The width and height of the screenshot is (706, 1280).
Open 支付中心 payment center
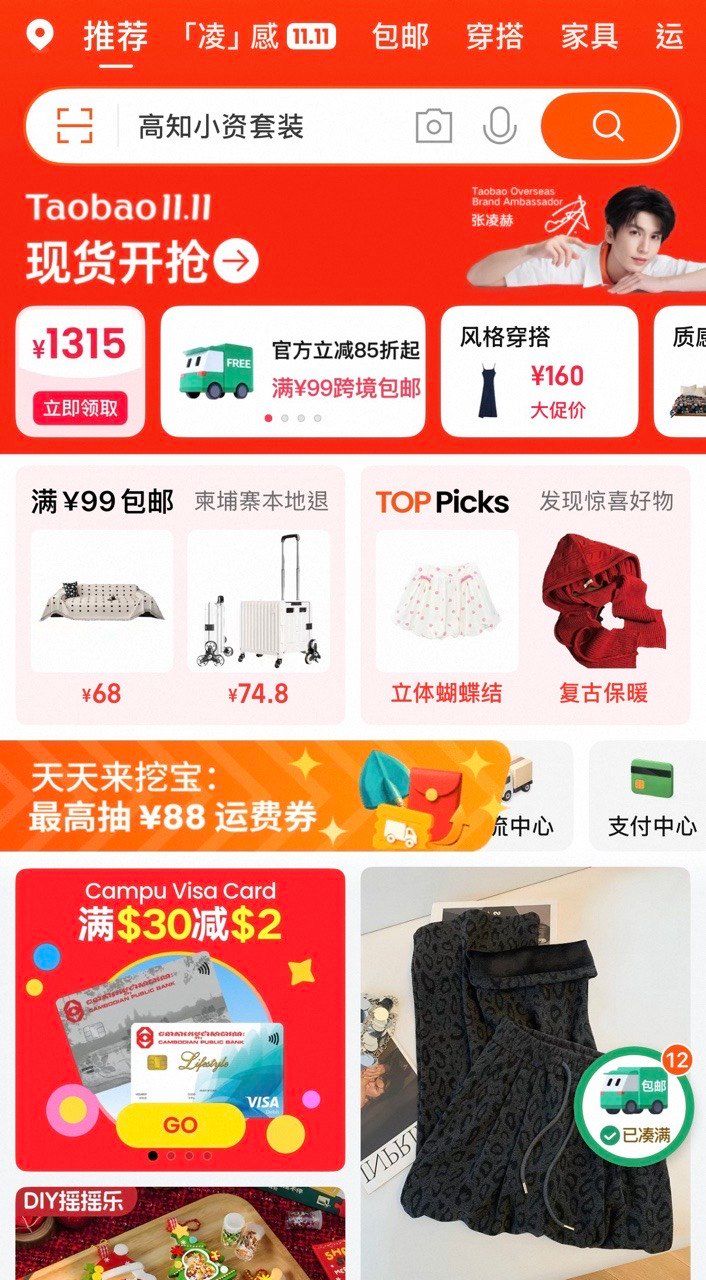(652, 797)
